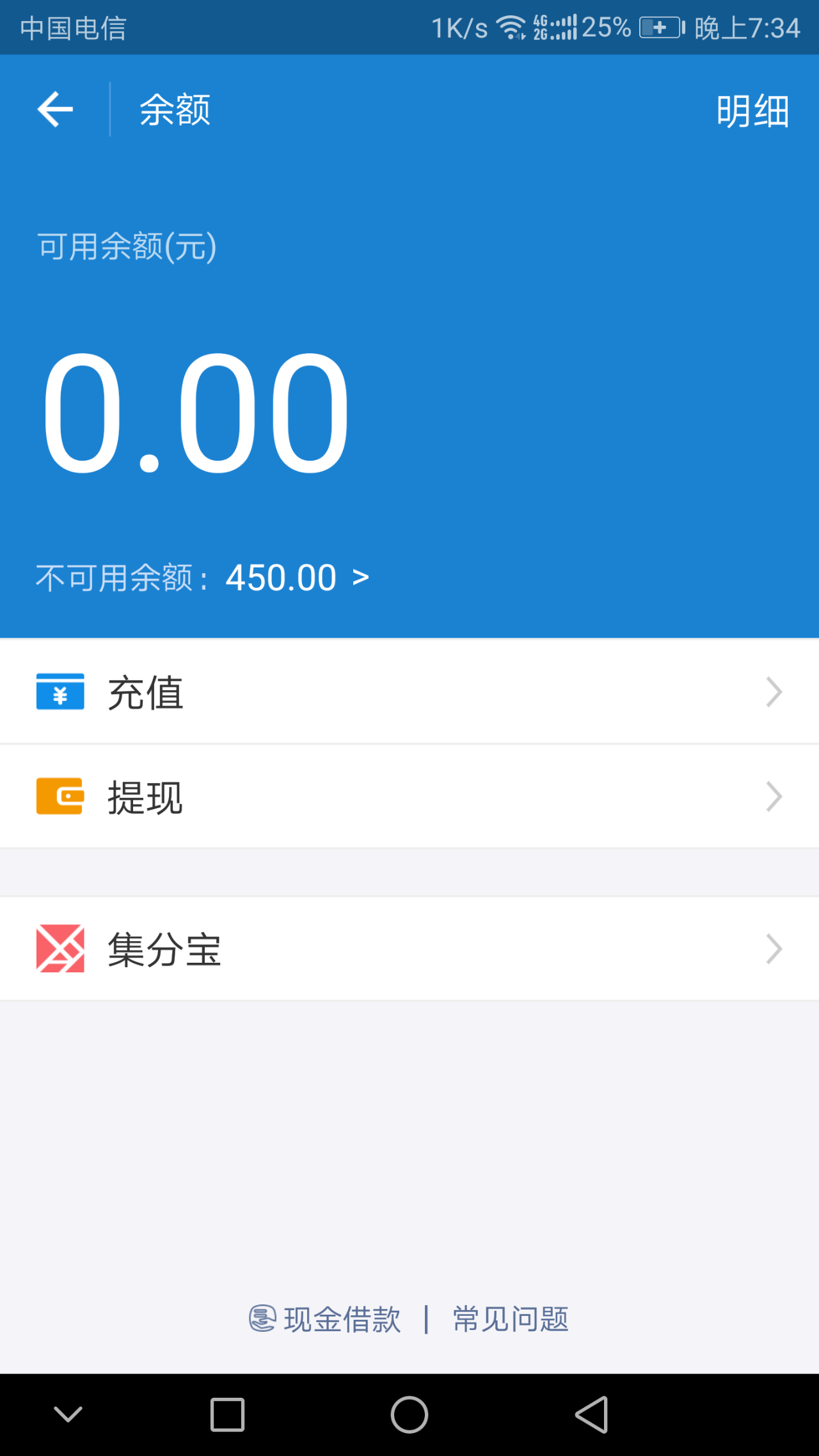
Task: Select 提现 to withdraw funds
Action: click(x=409, y=797)
